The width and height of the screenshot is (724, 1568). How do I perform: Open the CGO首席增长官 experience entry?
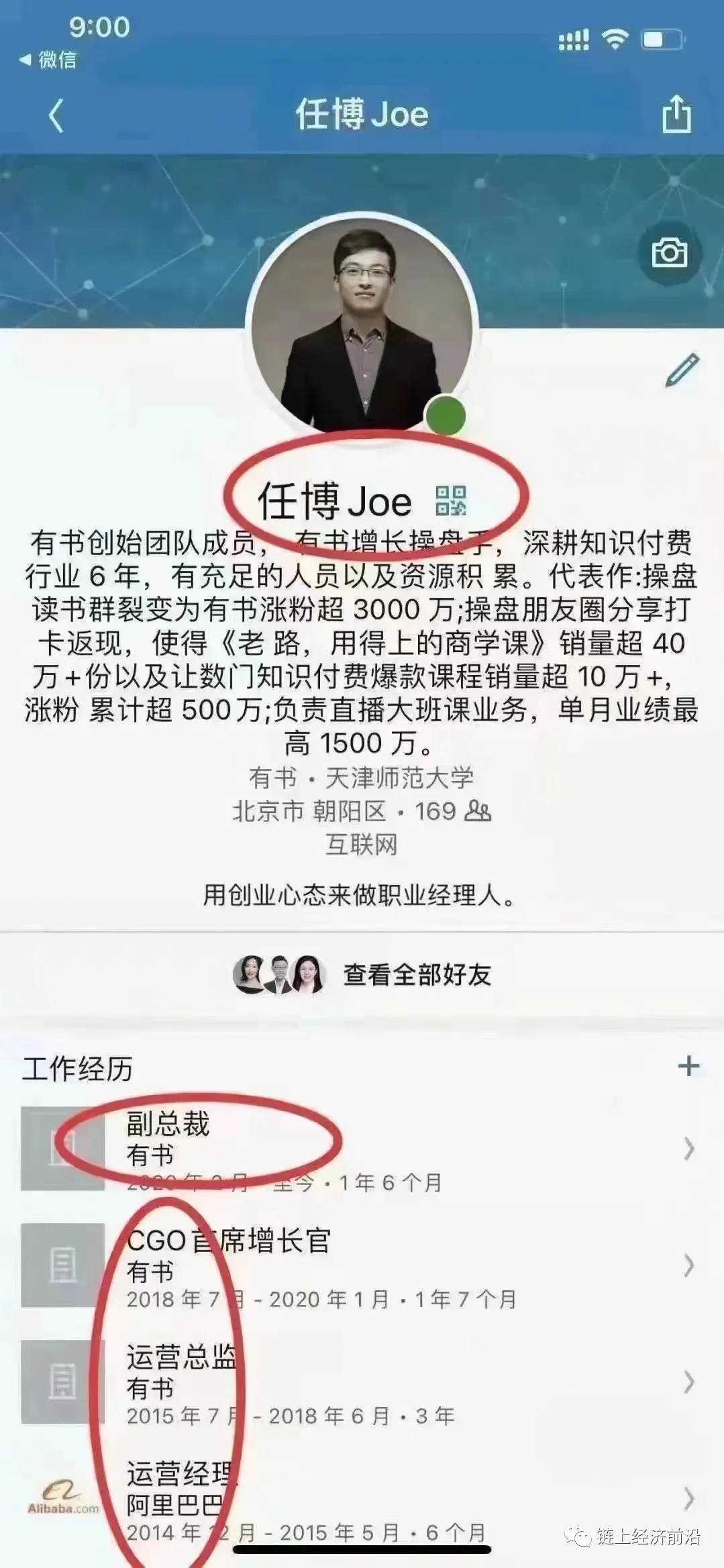coord(362,1265)
